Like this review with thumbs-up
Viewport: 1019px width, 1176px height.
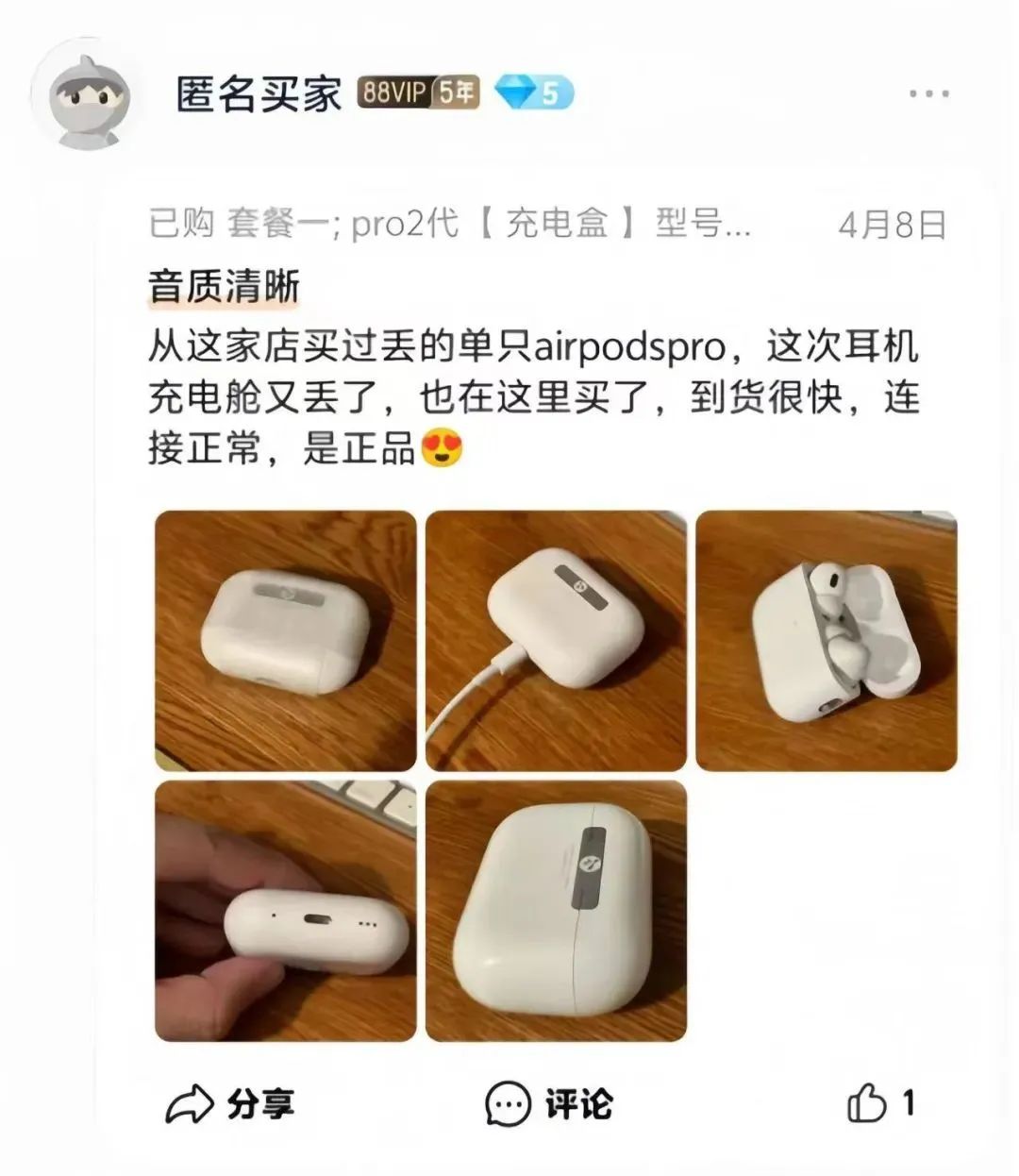click(x=869, y=1102)
